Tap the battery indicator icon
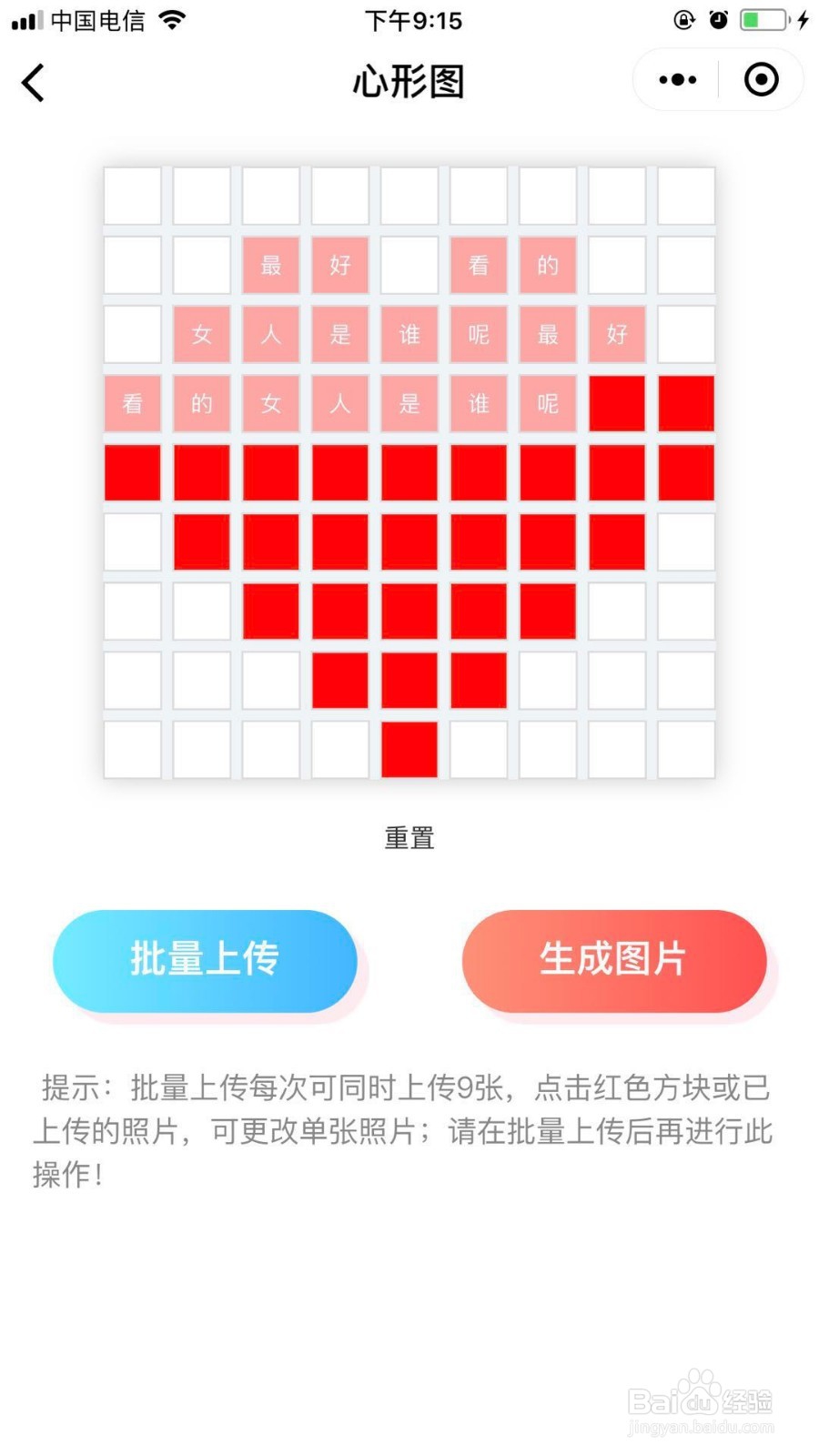Viewport: 819px width, 1456px height. tap(761, 20)
